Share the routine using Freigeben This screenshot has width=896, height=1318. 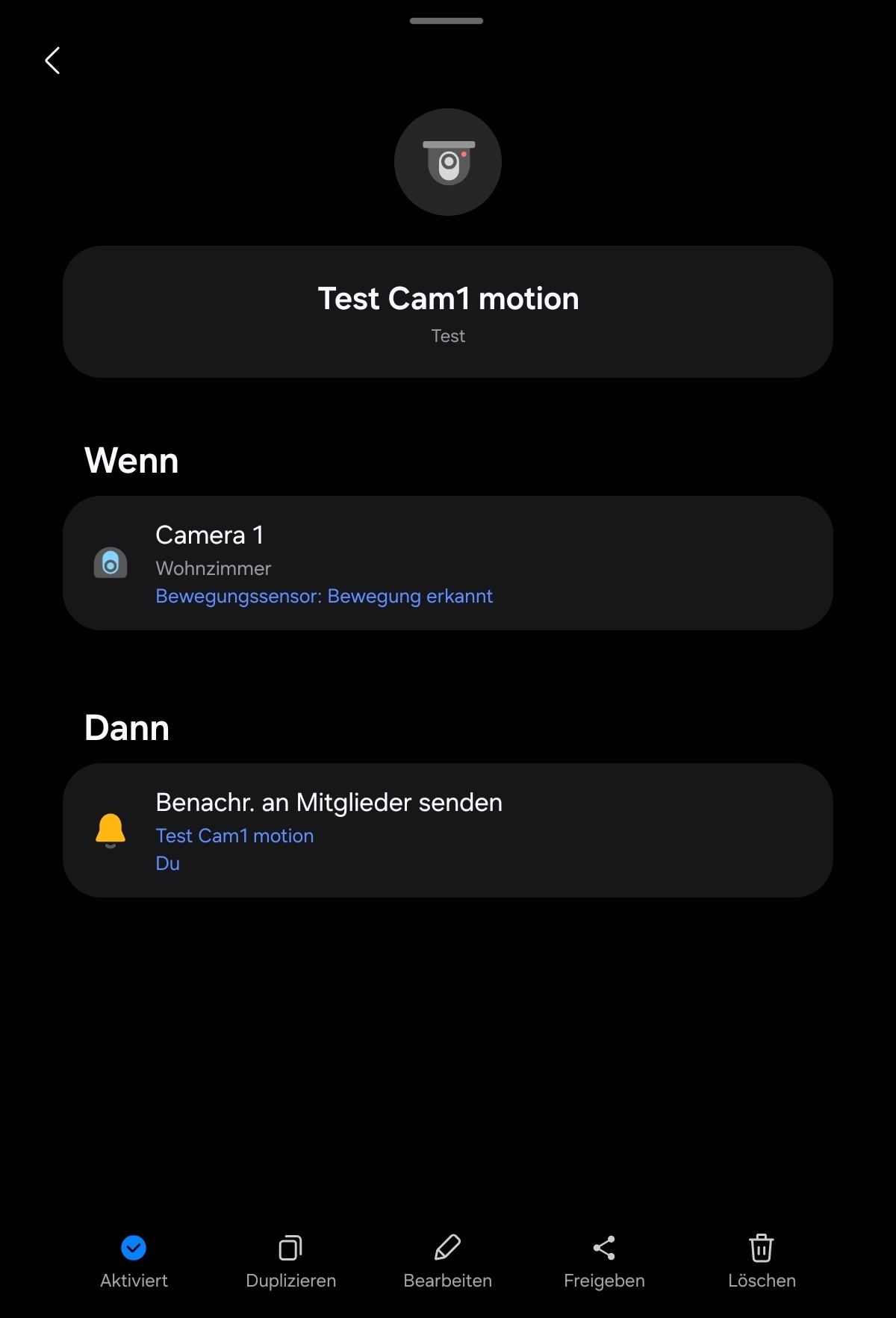coord(604,1260)
